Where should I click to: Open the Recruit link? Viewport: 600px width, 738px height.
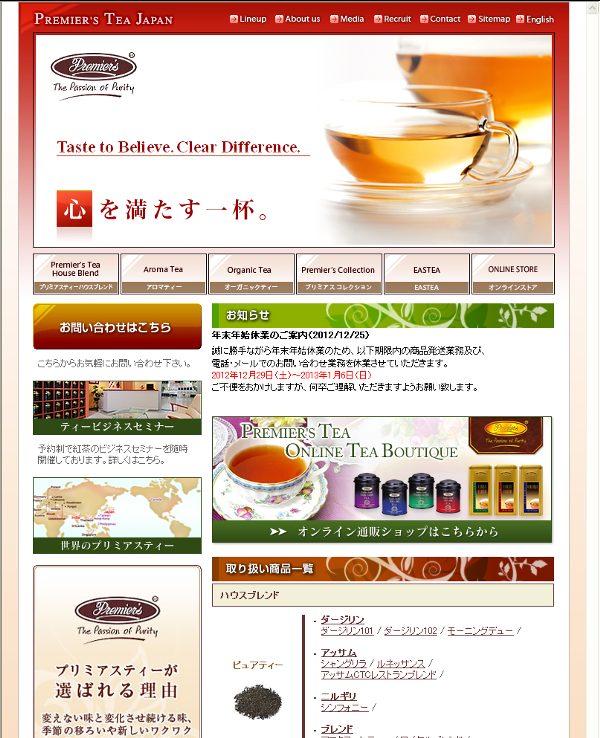(397, 19)
